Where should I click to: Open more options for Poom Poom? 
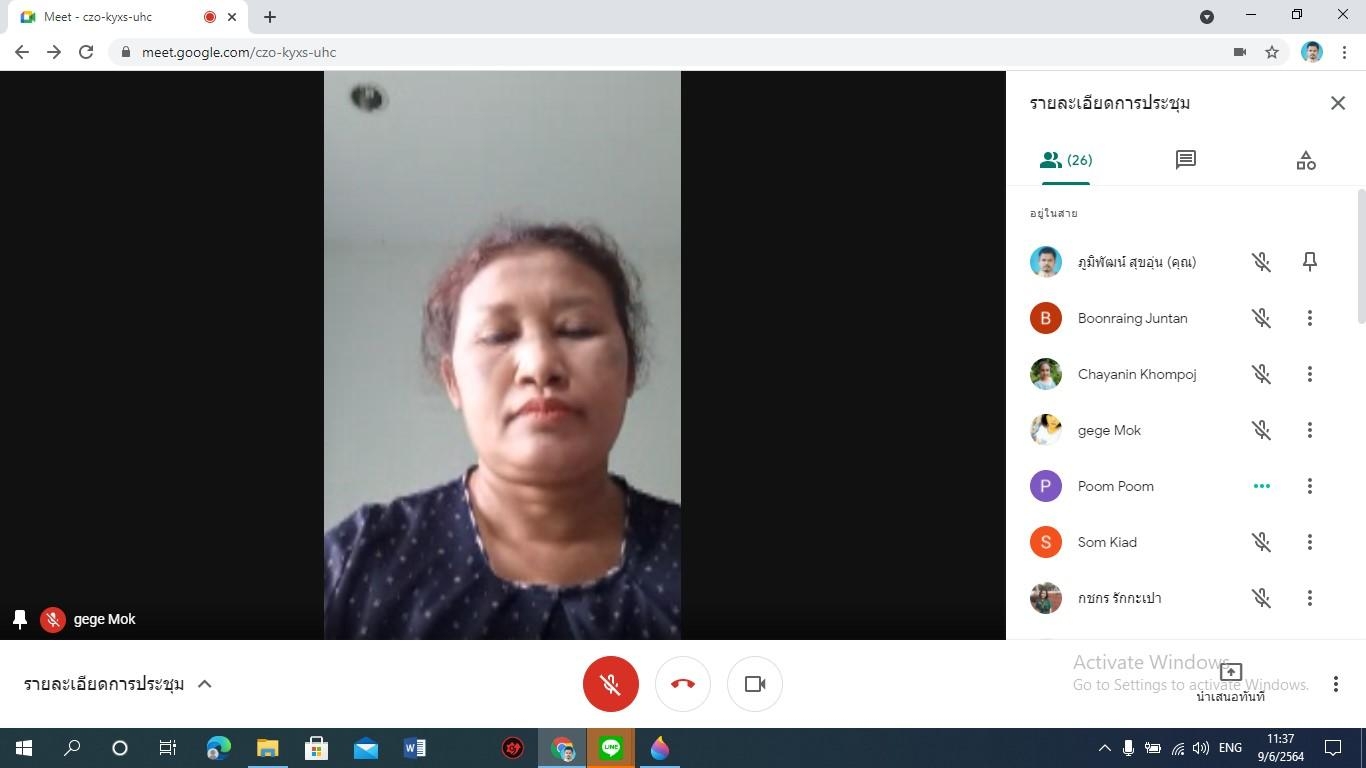point(1309,486)
